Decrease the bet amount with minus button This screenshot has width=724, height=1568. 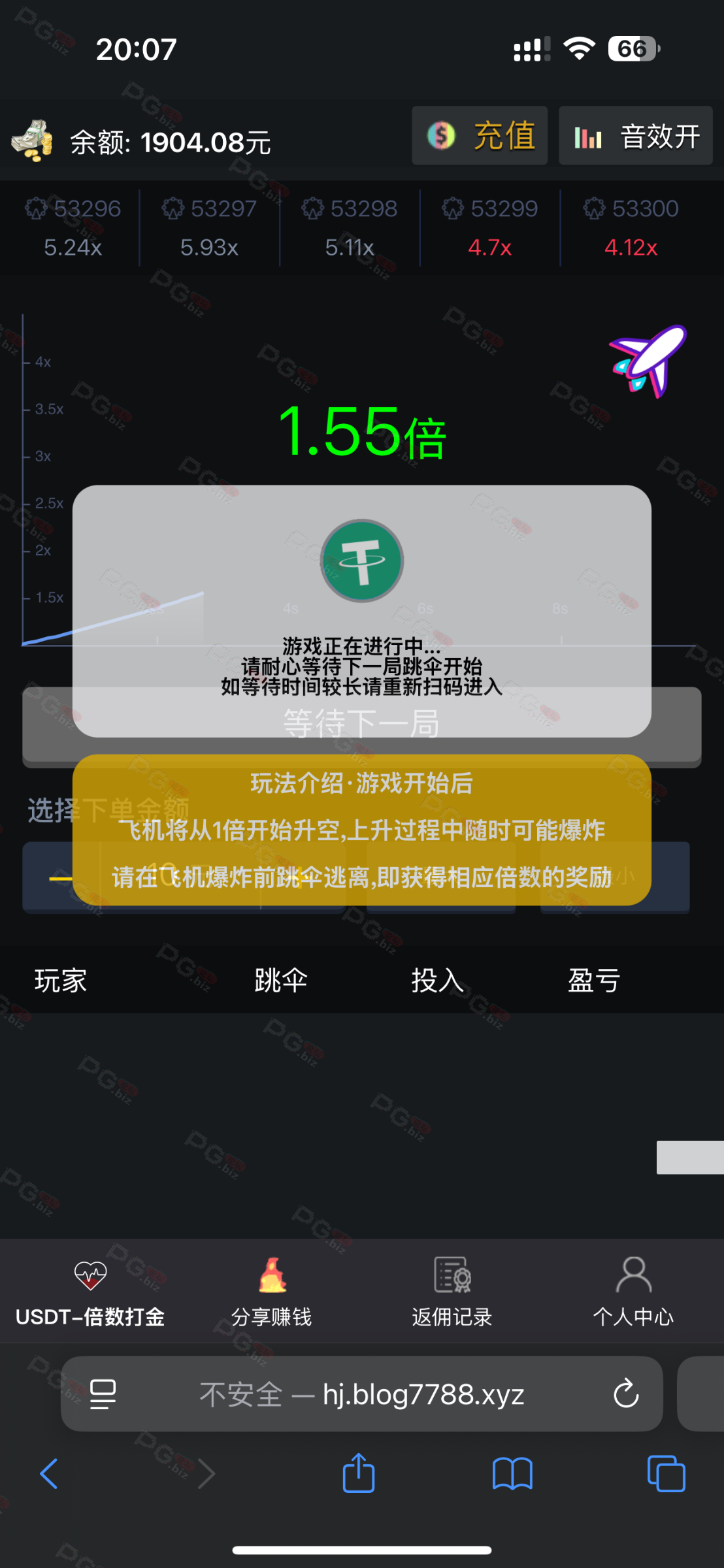pos(60,879)
